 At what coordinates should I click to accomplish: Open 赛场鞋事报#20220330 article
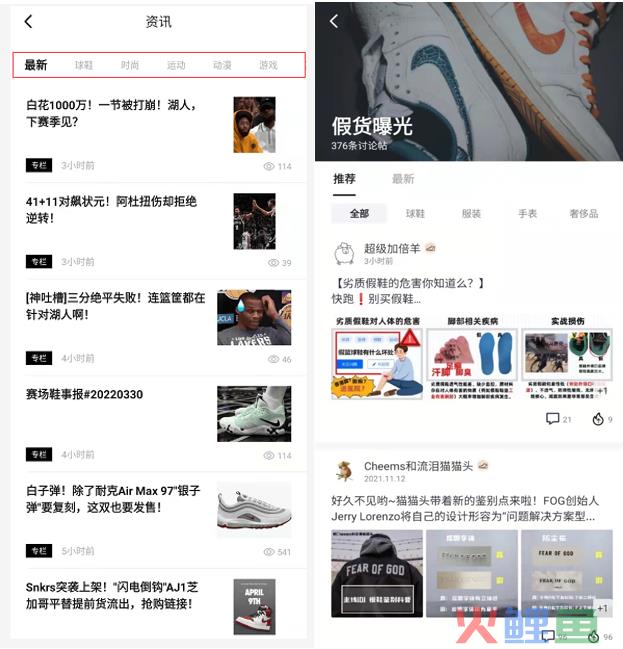click(x=85, y=394)
